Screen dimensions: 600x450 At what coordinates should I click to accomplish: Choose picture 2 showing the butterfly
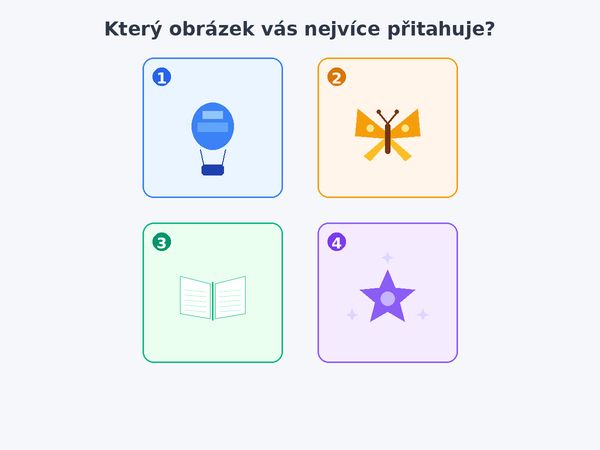(x=387, y=128)
